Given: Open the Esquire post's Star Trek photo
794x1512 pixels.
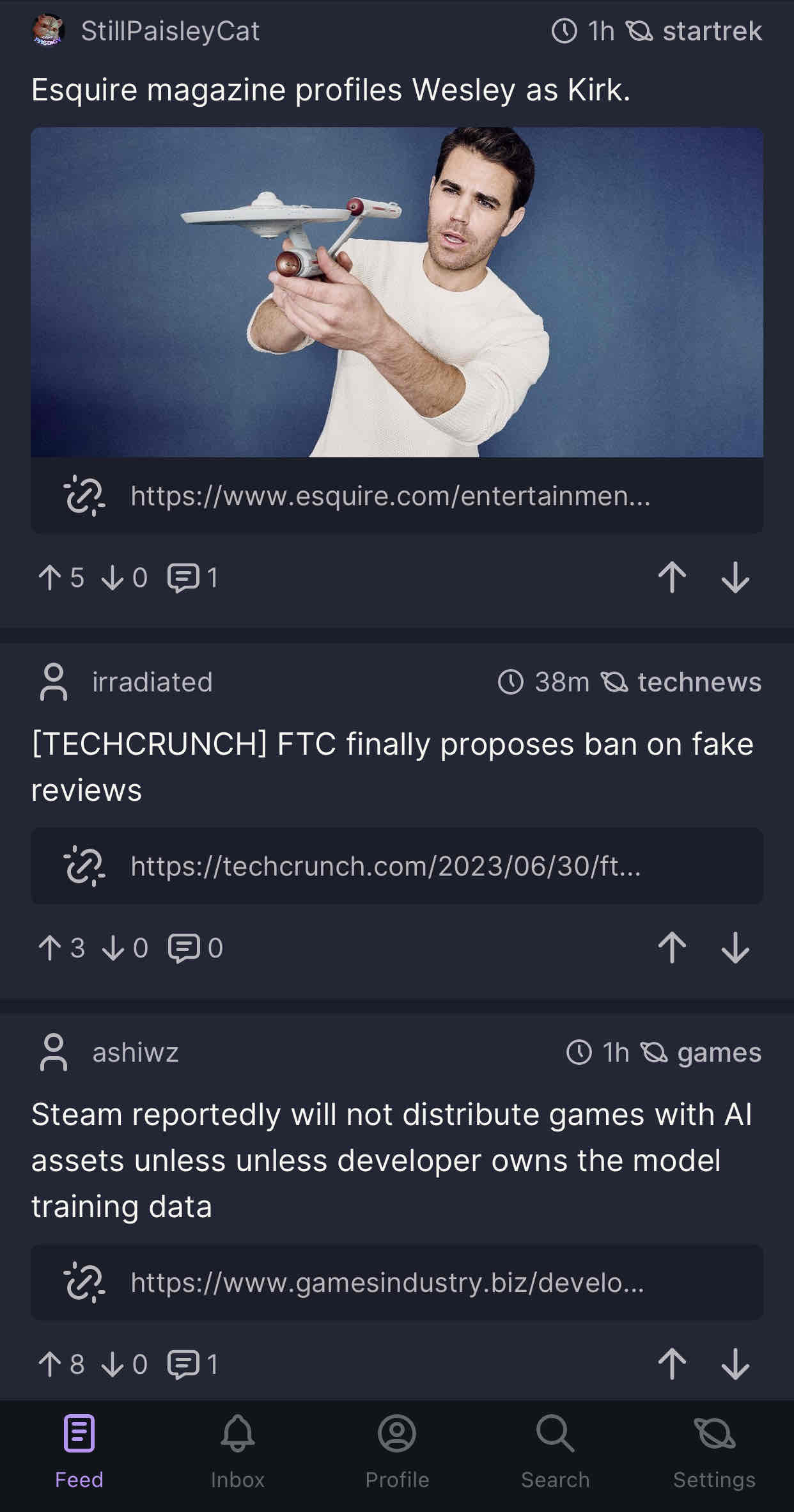Looking at the screenshot, I should tap(397, 292).
